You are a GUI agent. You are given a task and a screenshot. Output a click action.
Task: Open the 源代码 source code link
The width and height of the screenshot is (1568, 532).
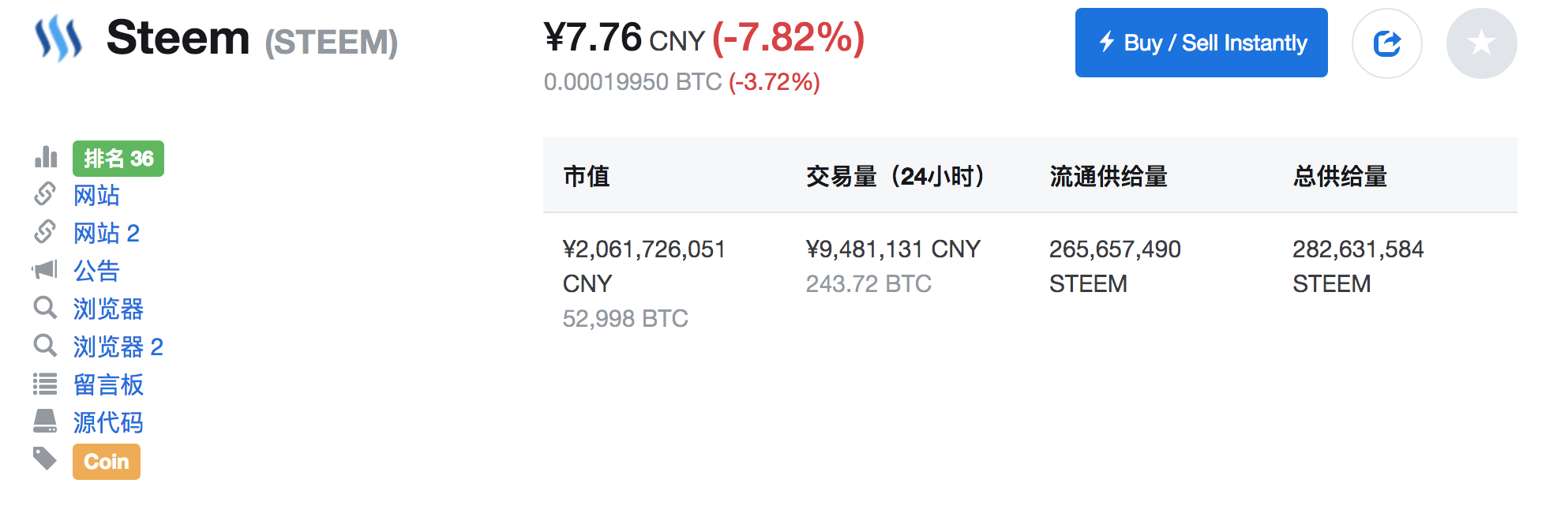tap(108, 422)
